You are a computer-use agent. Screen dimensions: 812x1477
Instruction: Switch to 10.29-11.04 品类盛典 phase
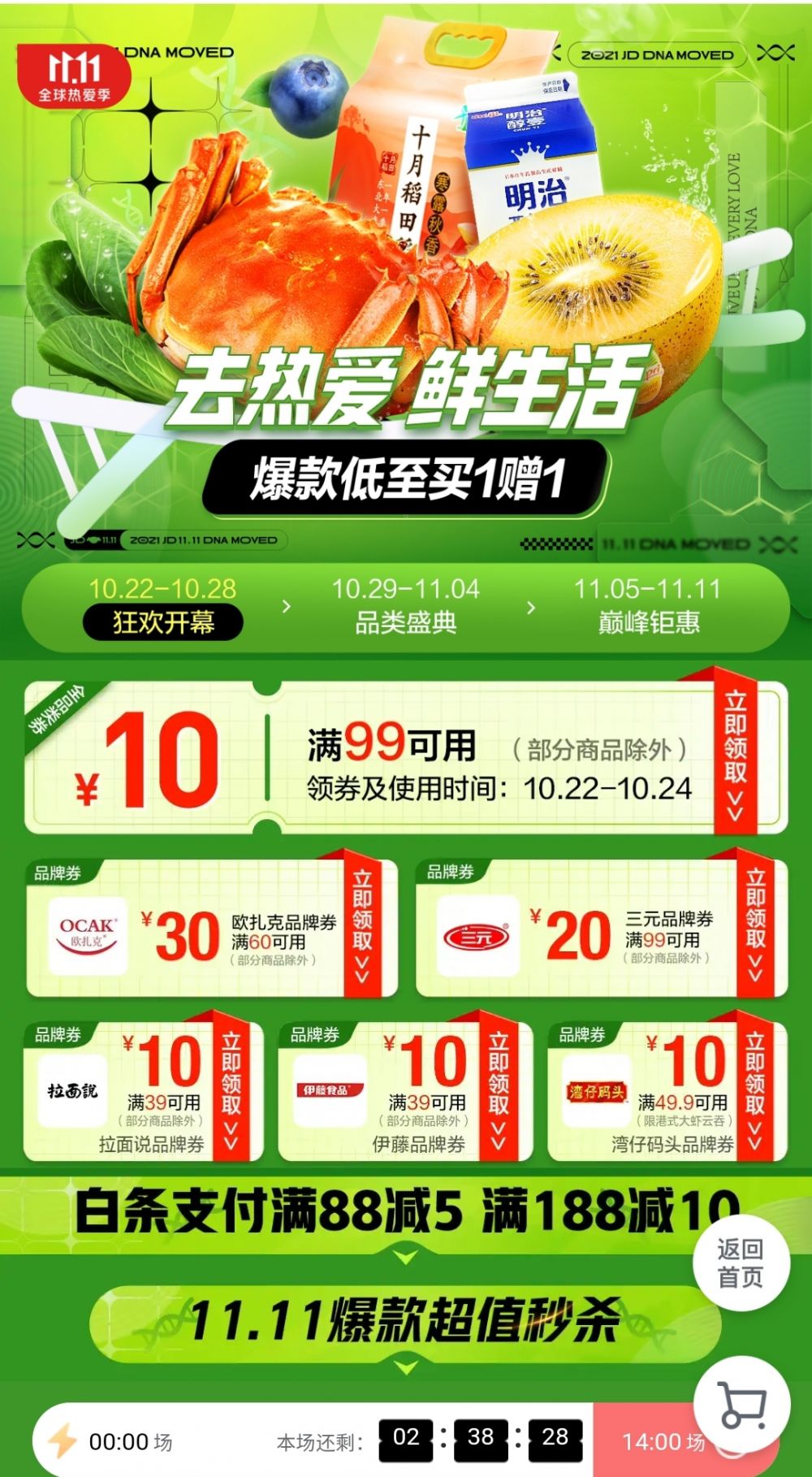pyautogui.click(x=405, y=606)
